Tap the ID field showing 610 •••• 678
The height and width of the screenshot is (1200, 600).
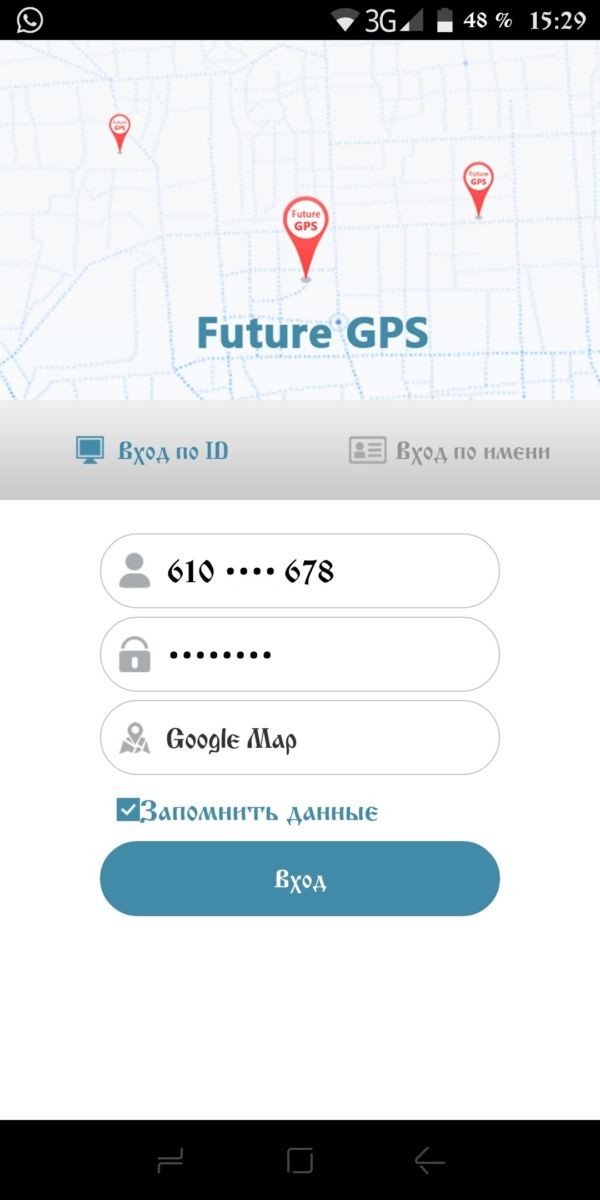(x=300, y=571)
